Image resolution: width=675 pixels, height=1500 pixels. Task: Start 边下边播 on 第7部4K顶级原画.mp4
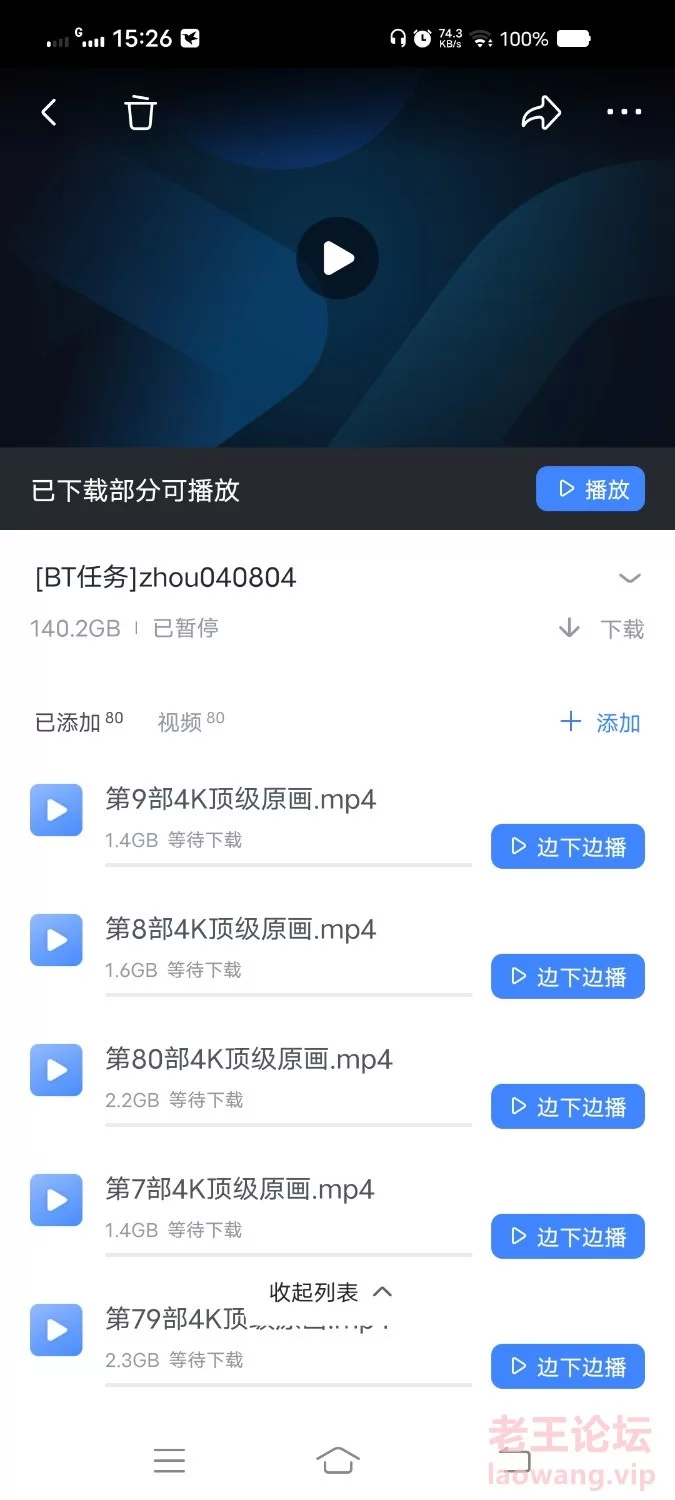coord(567,1237)
